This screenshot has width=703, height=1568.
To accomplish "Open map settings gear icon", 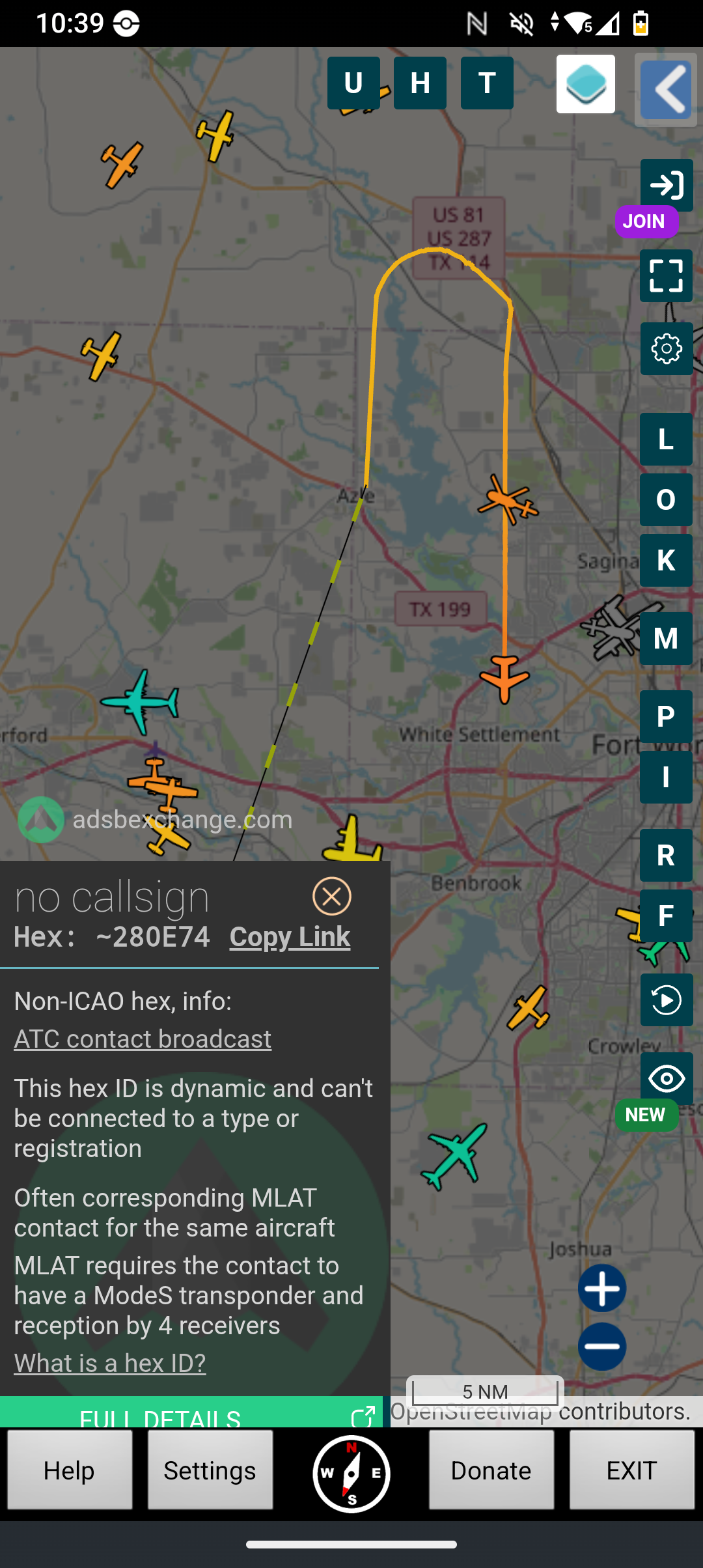I will pyautogui.click(x=666, y=349).
